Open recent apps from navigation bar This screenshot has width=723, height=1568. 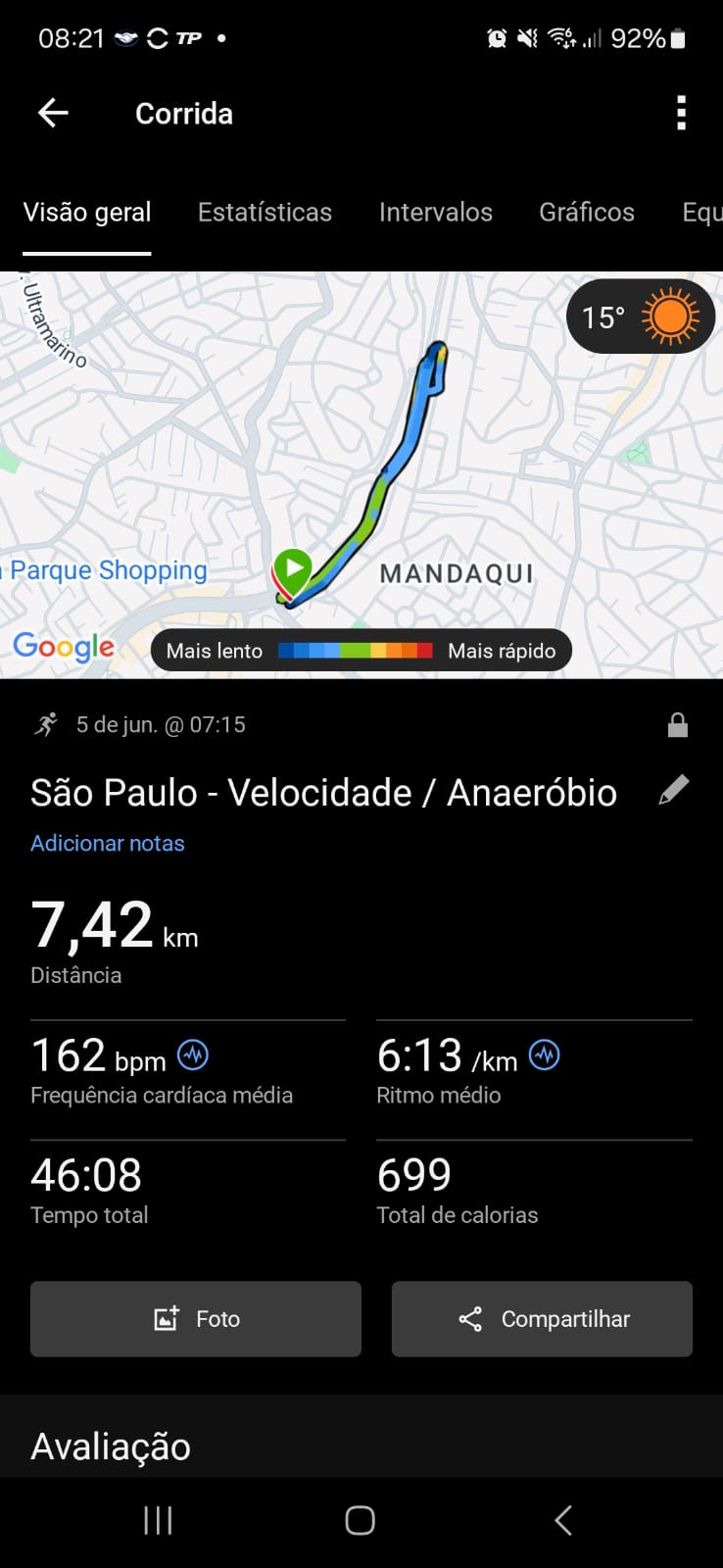[158, 1520]
